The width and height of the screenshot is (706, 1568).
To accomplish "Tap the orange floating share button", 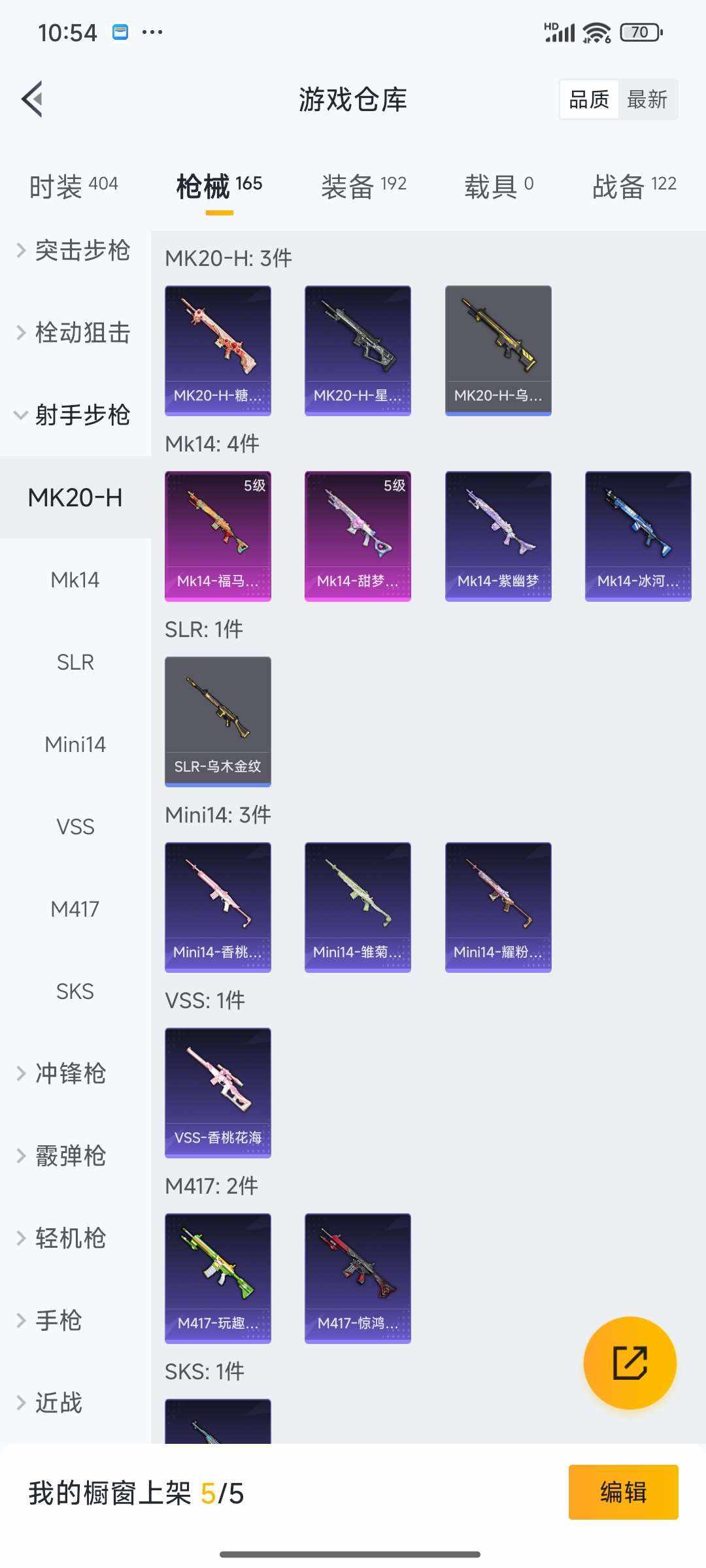I will [630, 1363].
